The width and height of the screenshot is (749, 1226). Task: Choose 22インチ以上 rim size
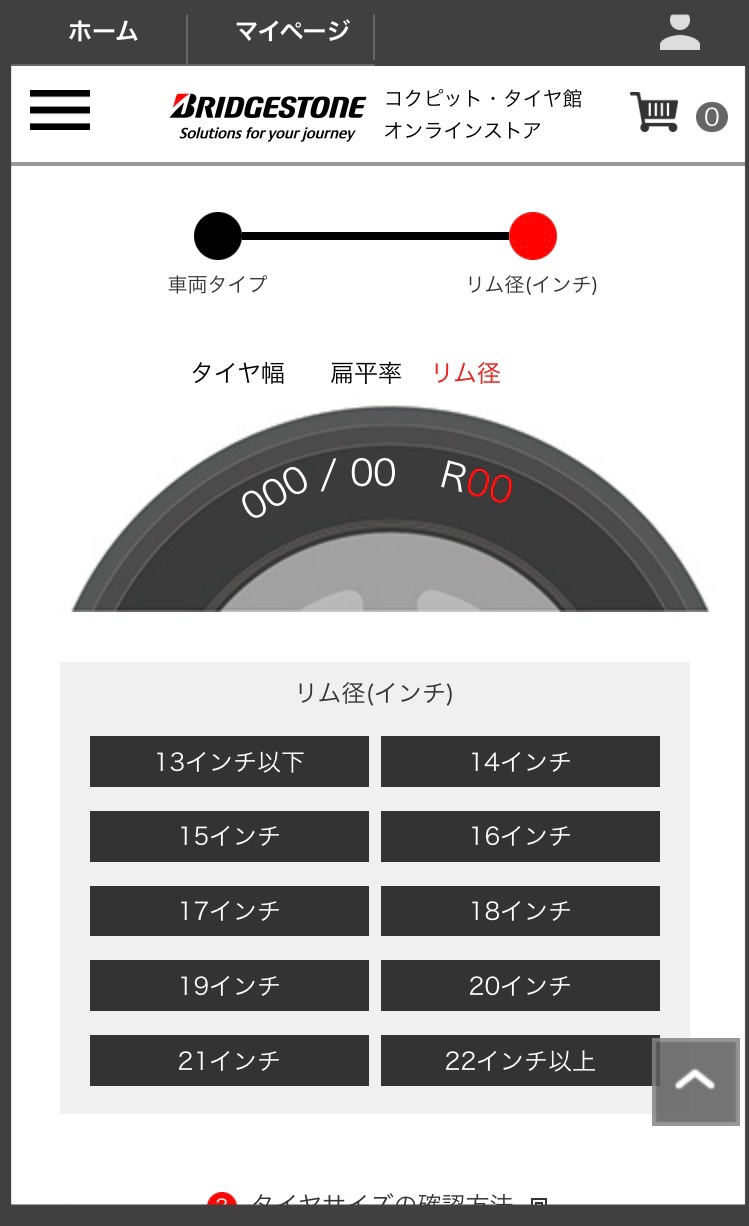520,1061
